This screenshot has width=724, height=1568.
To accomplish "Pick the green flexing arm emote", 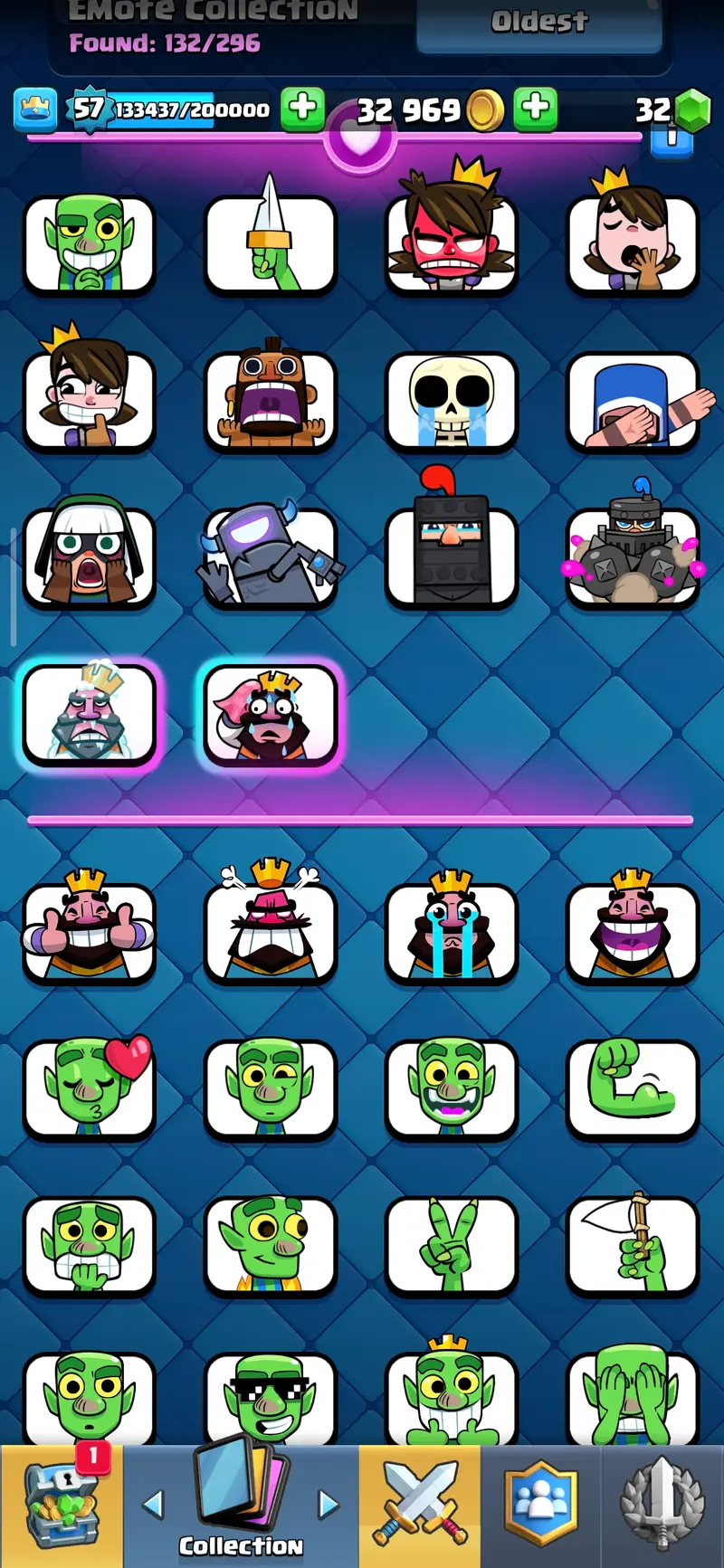I will coord(632,1088).
